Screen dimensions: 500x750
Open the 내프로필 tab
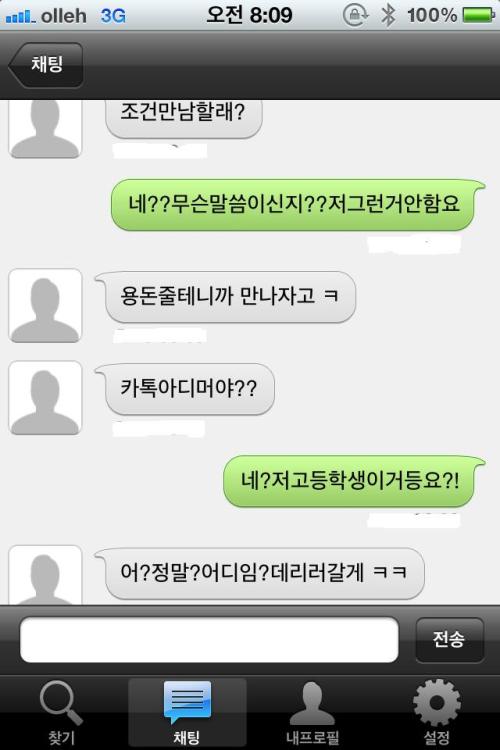[312, 713]
